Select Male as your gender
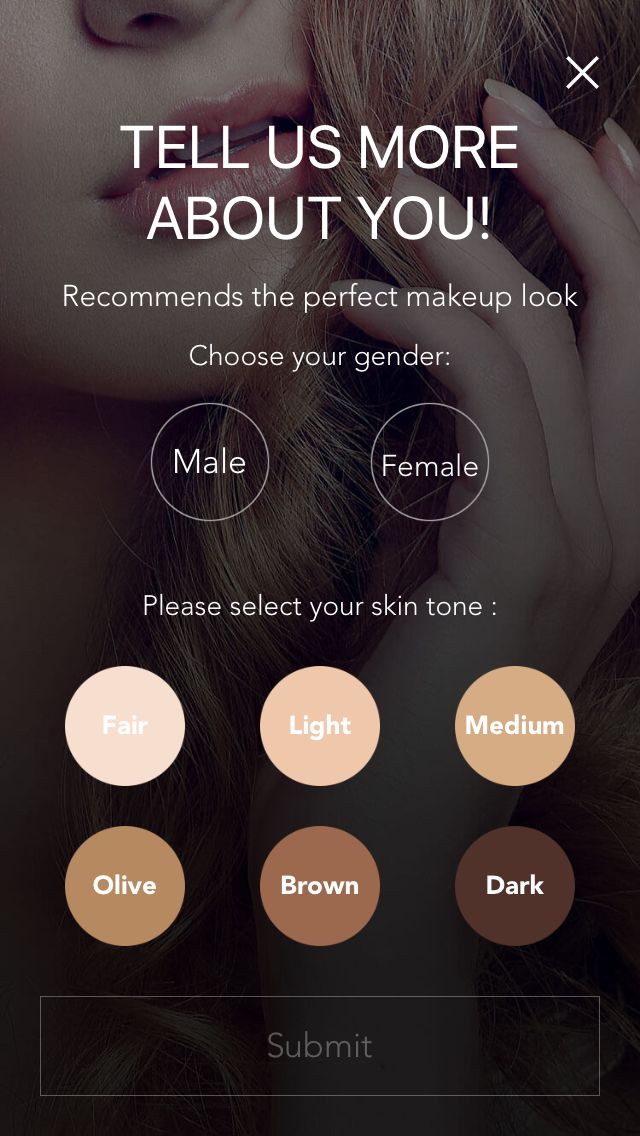This screenshot has width=640, height=1136. click(210, 462)
